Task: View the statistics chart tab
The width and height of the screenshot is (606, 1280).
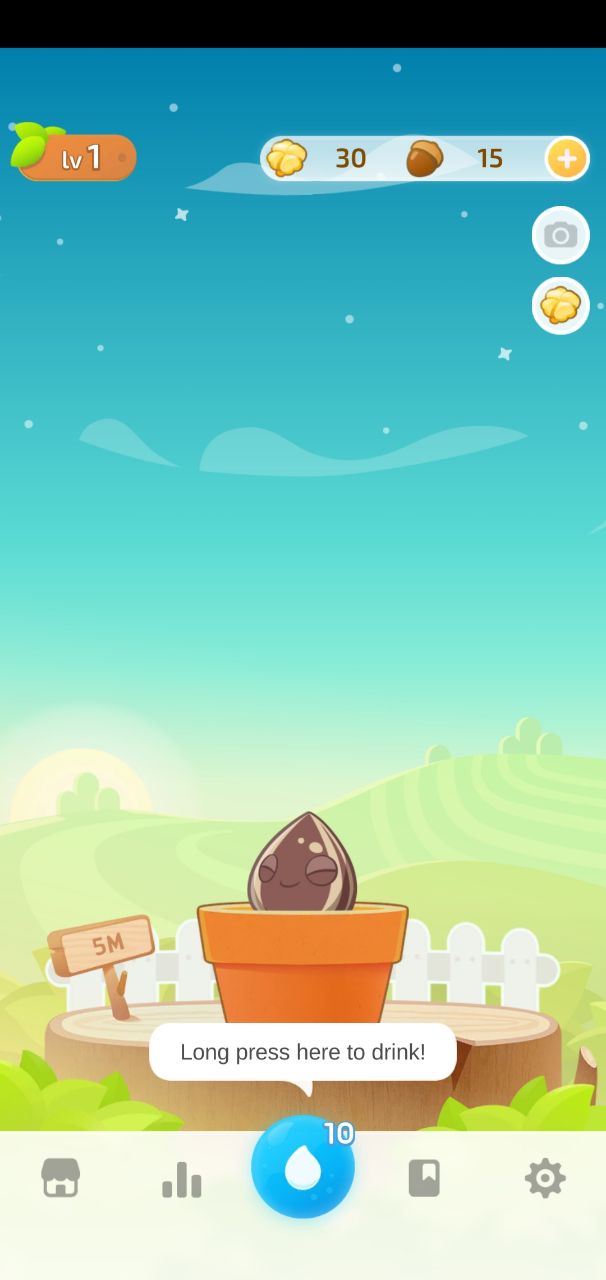Action: 182,1179
